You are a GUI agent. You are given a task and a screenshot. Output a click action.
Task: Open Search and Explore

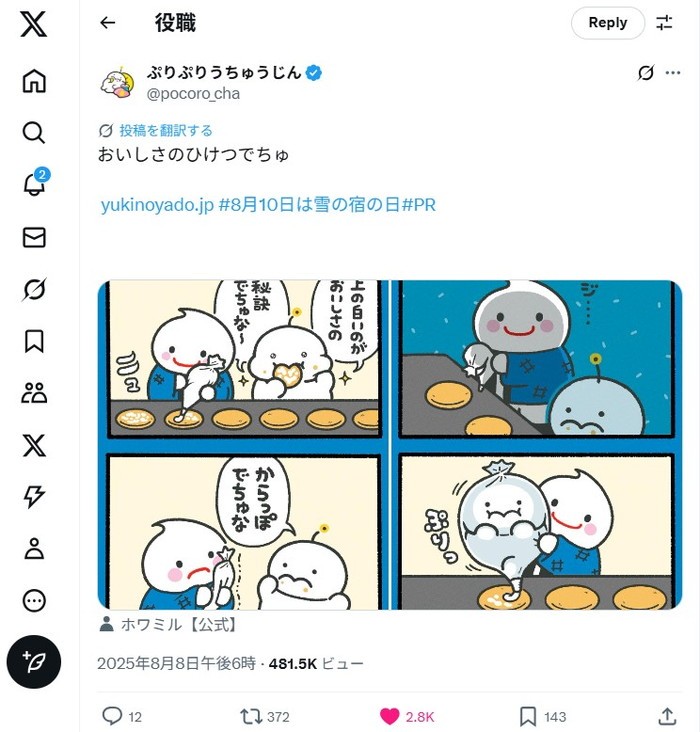point(34,133)
